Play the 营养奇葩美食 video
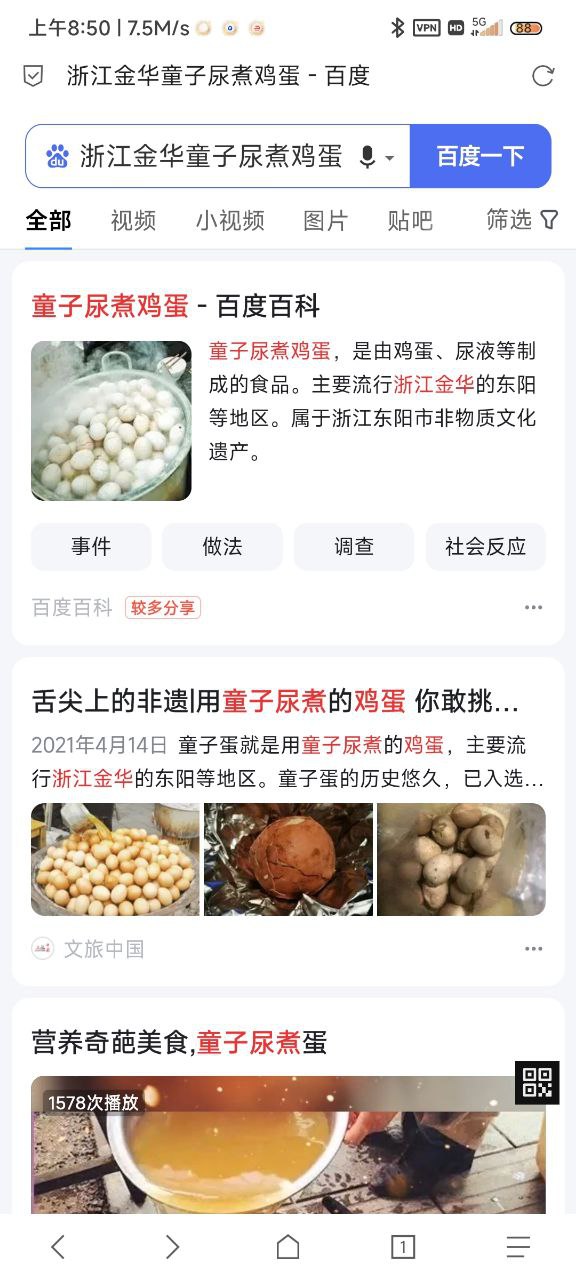576x1280 pixels. click(x=288, y=1145)
